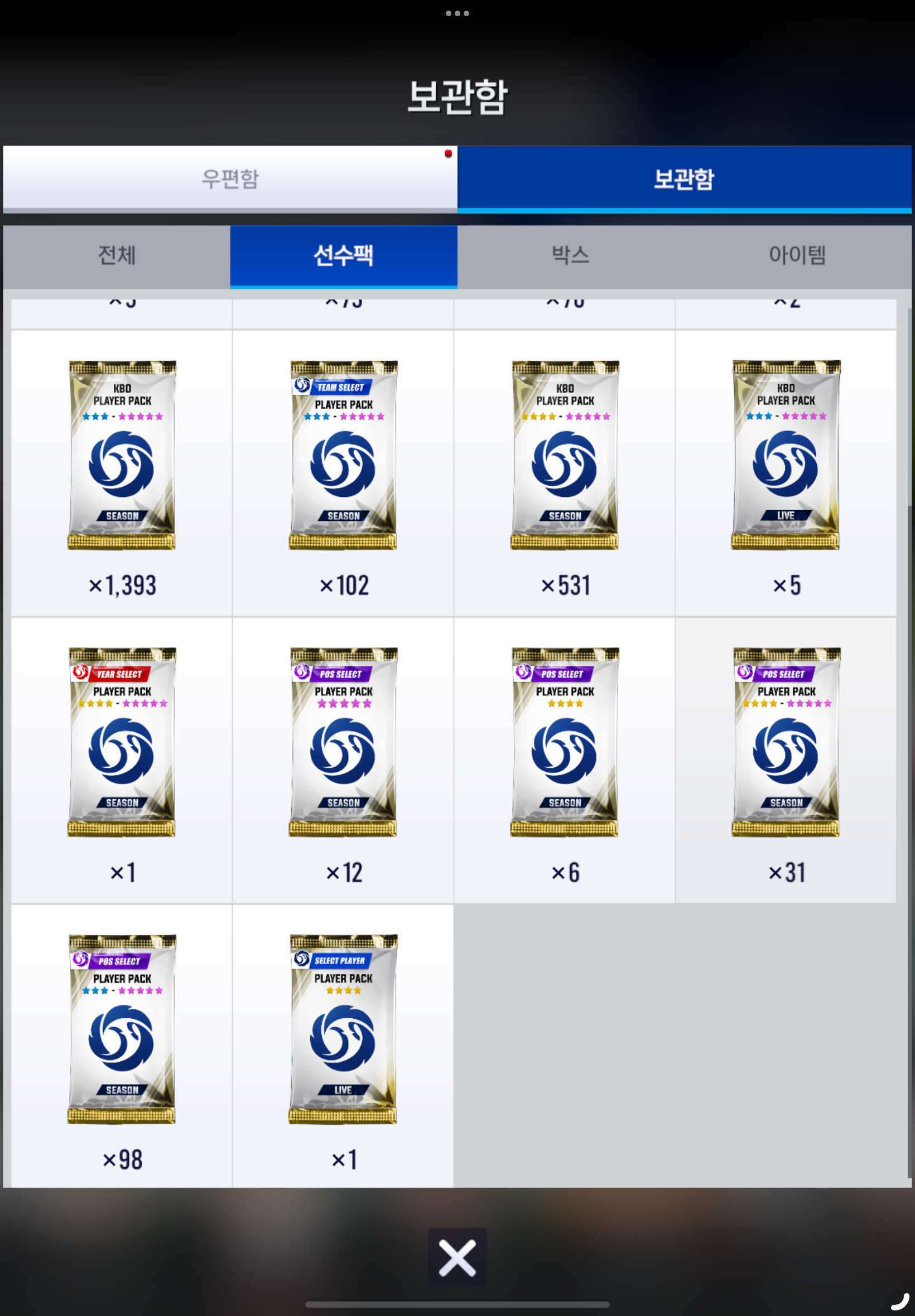Image resolution: width=915 pixels, height=1316 pixels.
Task: Select the 선수팩 filter tab
Action: click(344, 255)
